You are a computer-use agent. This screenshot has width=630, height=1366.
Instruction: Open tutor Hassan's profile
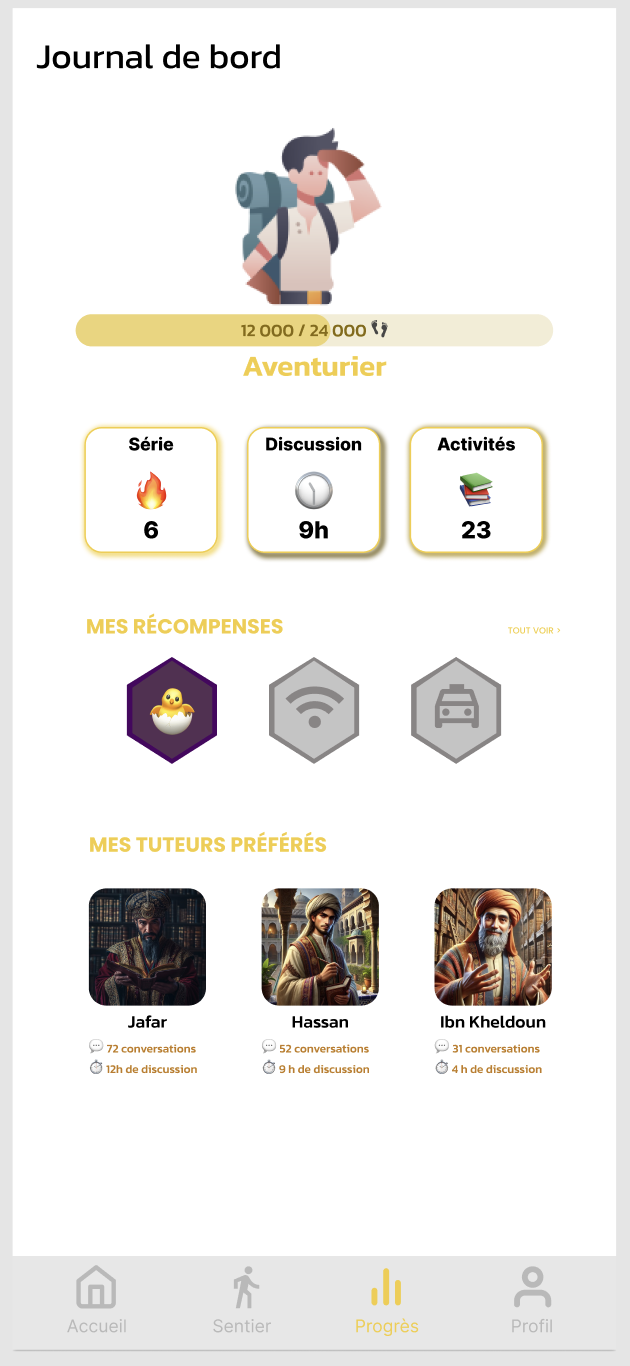[x=320, y=947]
